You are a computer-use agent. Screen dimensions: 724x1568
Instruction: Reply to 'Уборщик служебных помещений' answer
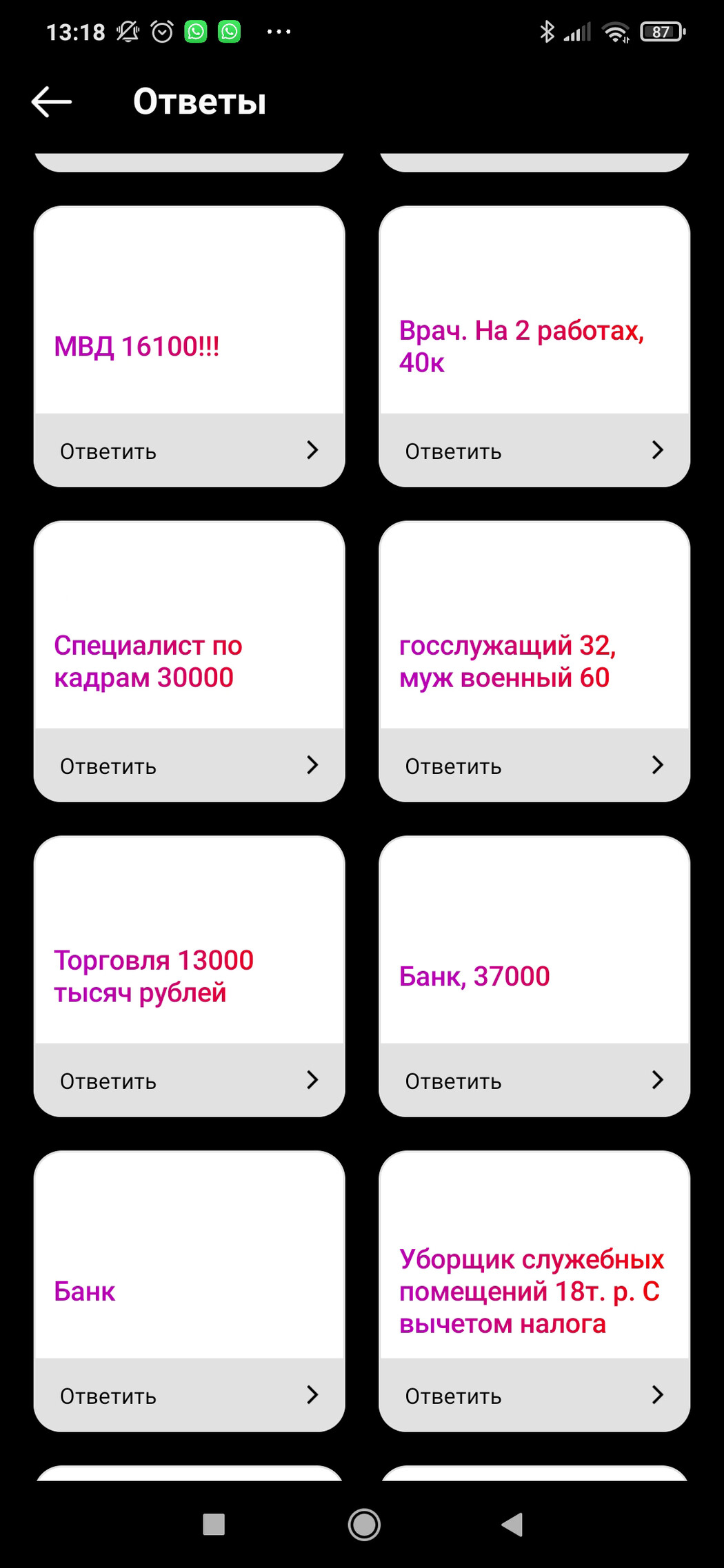click(534, 1396)
